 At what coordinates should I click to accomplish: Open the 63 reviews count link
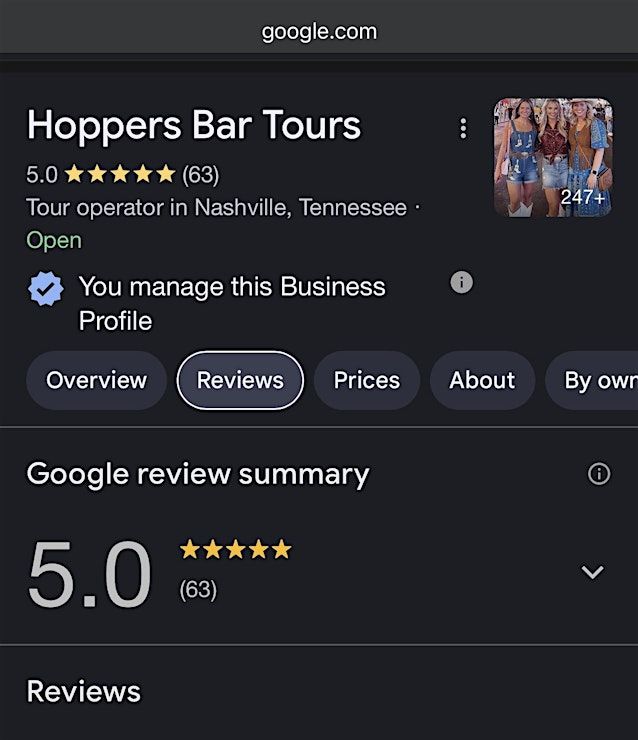click(x=200, y=175)
